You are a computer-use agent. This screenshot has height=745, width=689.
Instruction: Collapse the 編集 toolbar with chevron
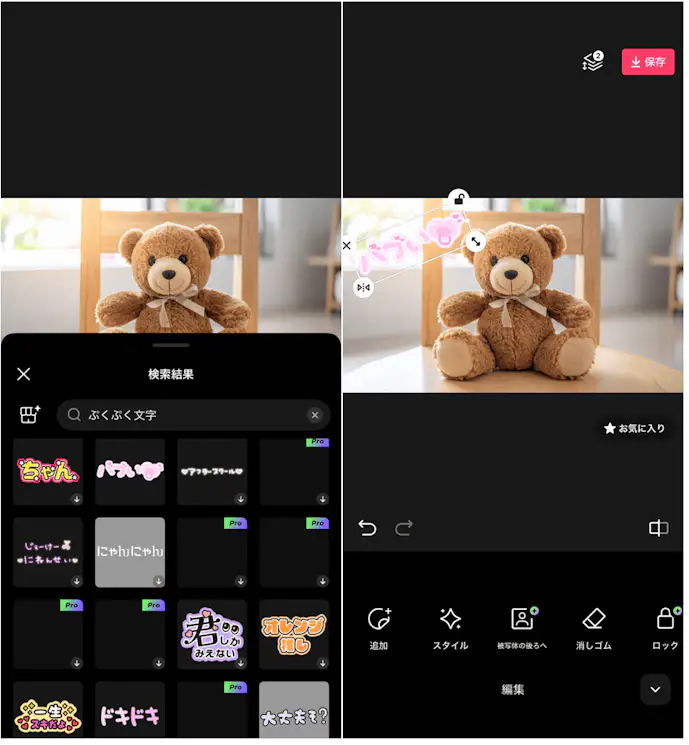point(656,690)
